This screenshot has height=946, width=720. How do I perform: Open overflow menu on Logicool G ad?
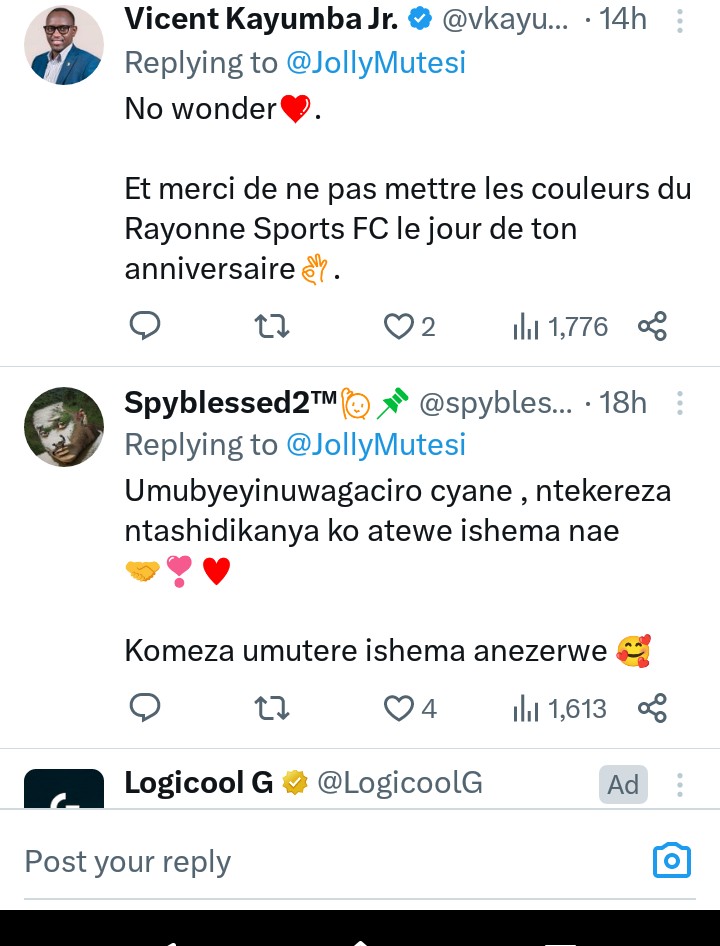click(680, 784)
